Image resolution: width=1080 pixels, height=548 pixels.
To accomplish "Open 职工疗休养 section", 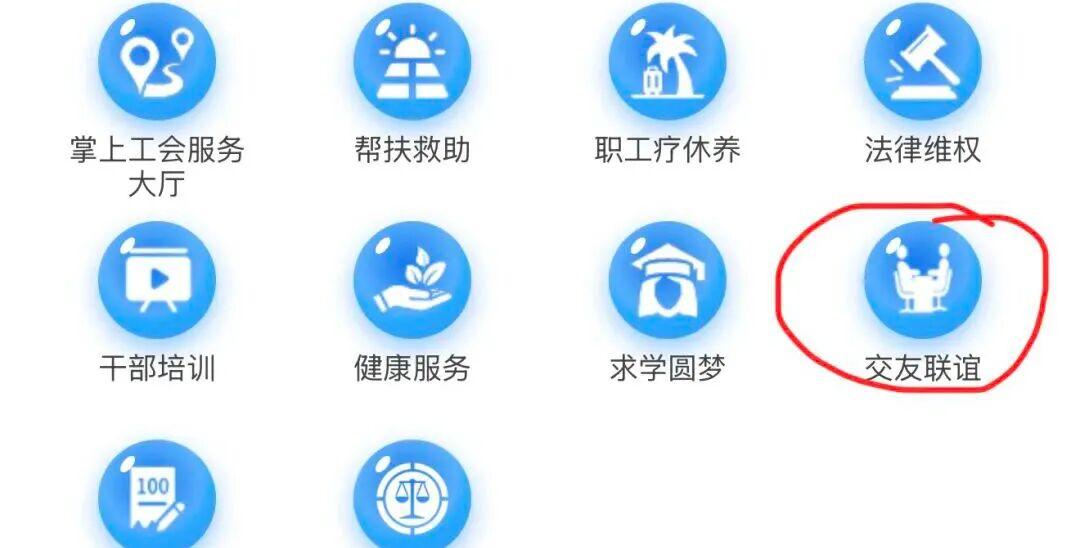I will (667, 63).
